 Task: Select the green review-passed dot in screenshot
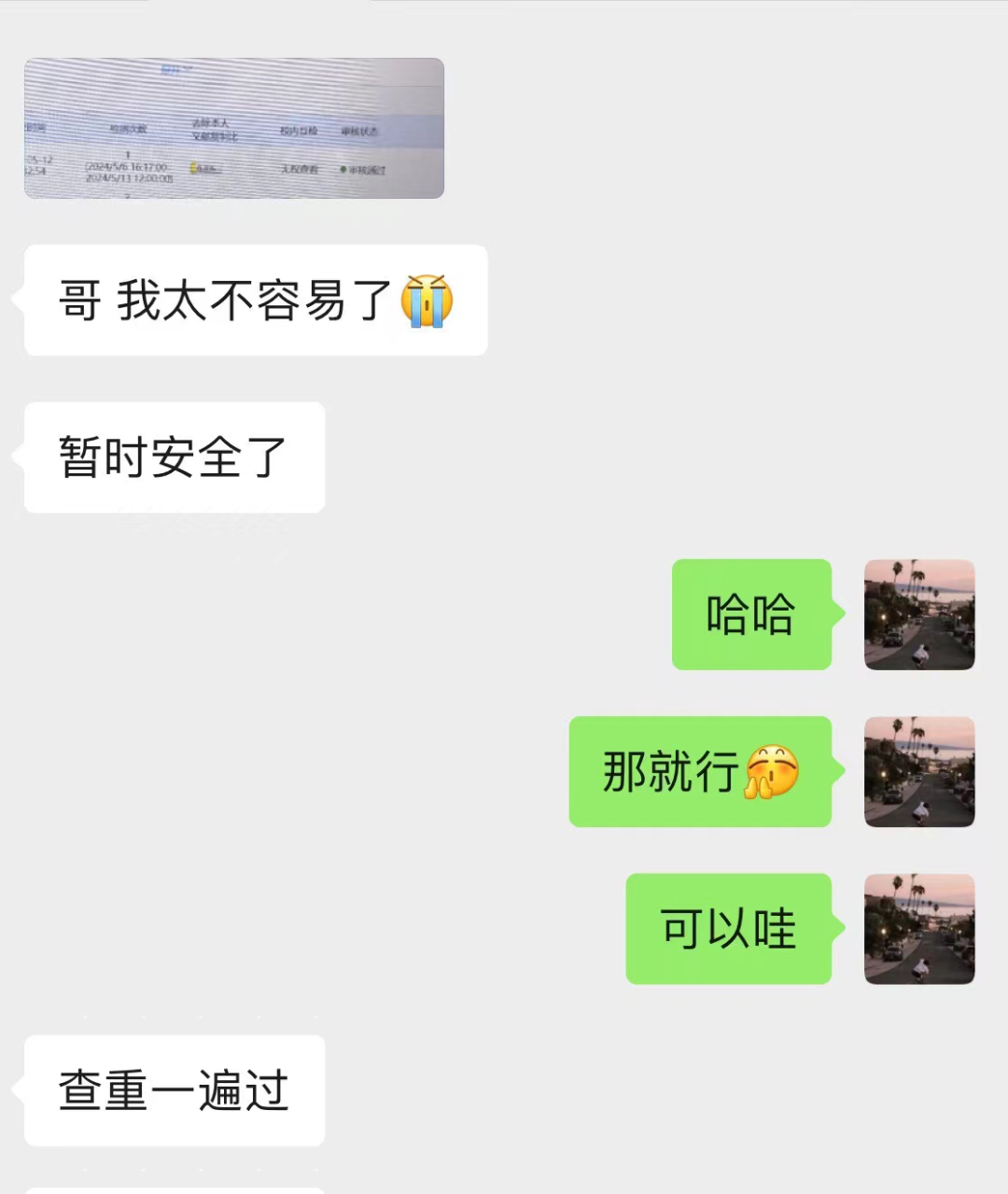[344, 168]
